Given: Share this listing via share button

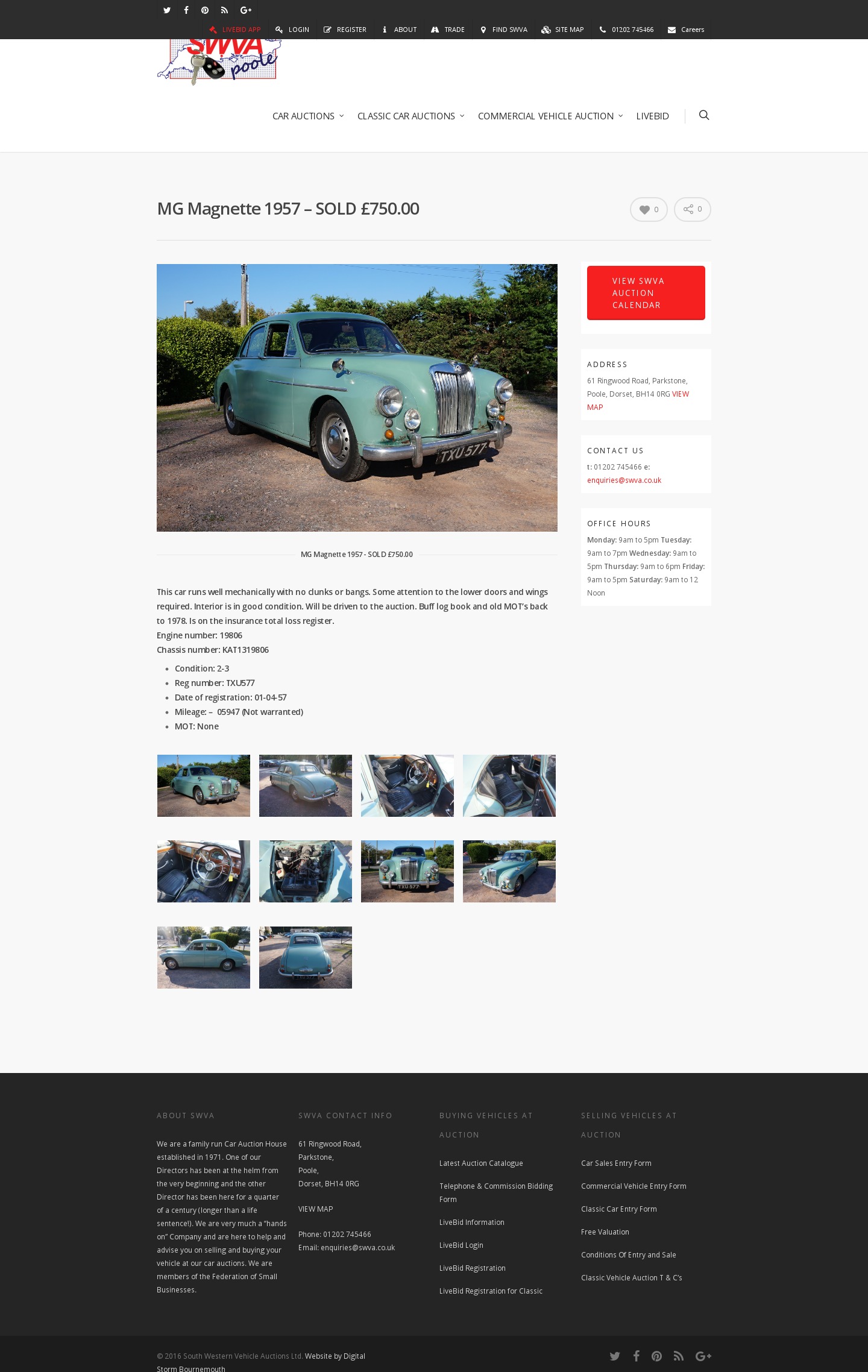Looking at the screenshot, I should click(x=692, y=210).
